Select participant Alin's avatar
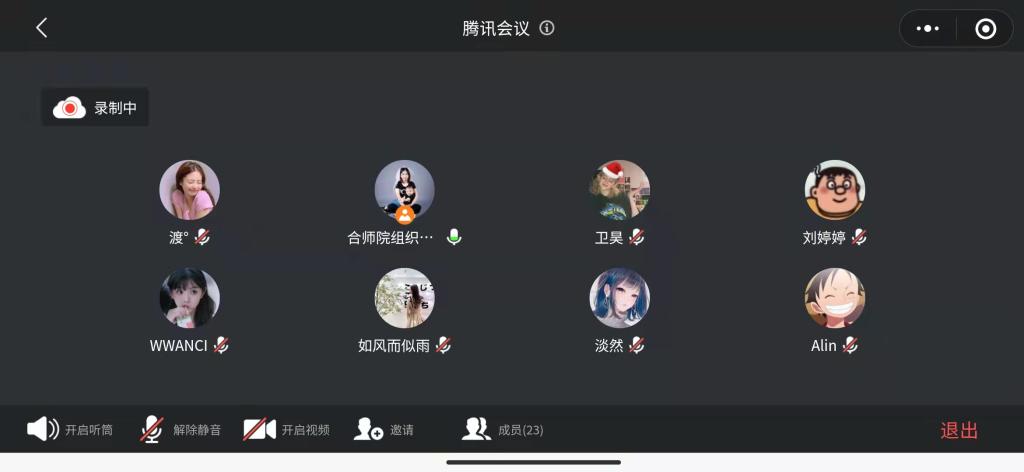1024x472 pixels. pos(835,298)
